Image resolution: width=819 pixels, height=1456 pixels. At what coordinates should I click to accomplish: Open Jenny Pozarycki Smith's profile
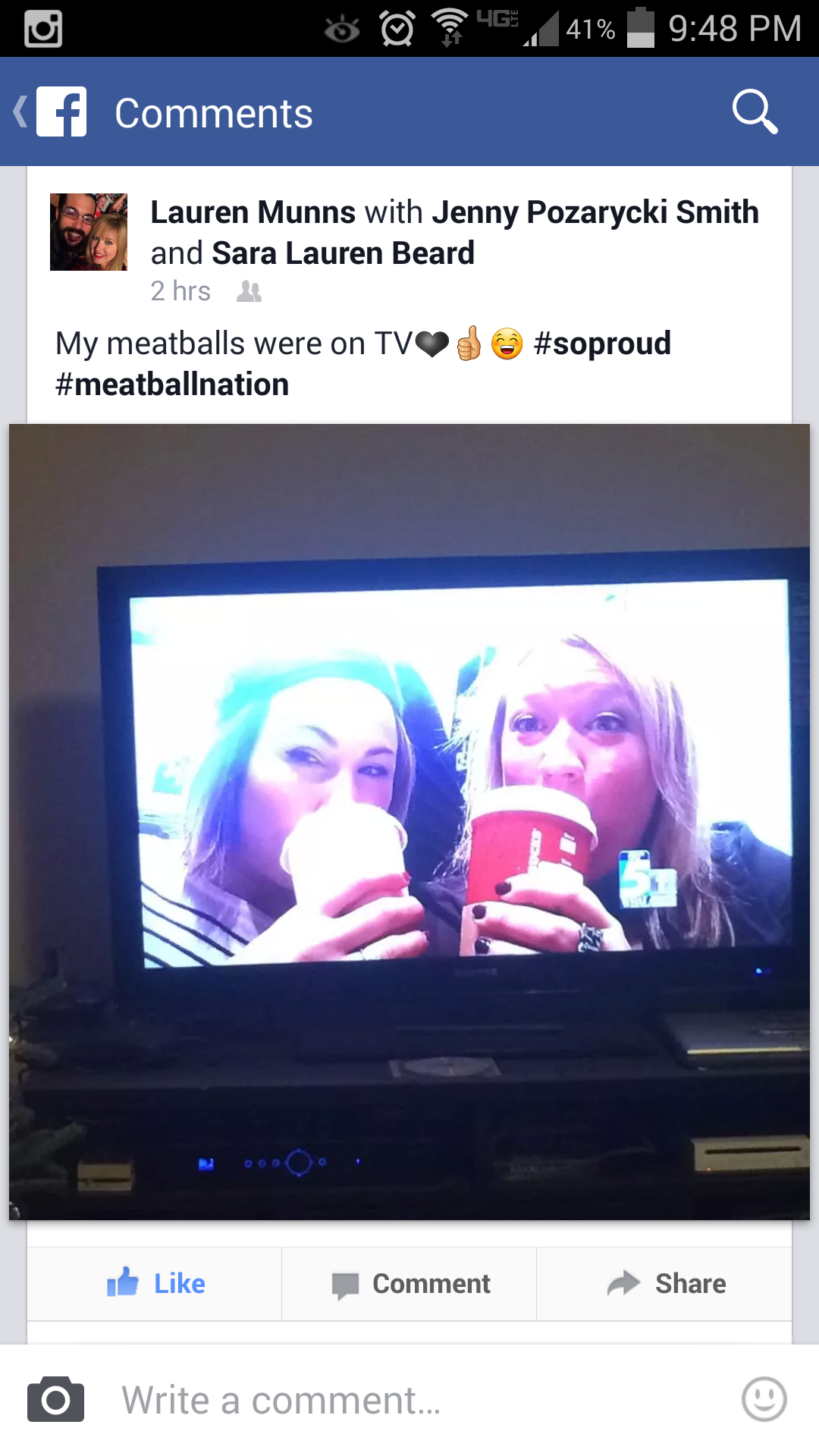(x=595, y=212)
